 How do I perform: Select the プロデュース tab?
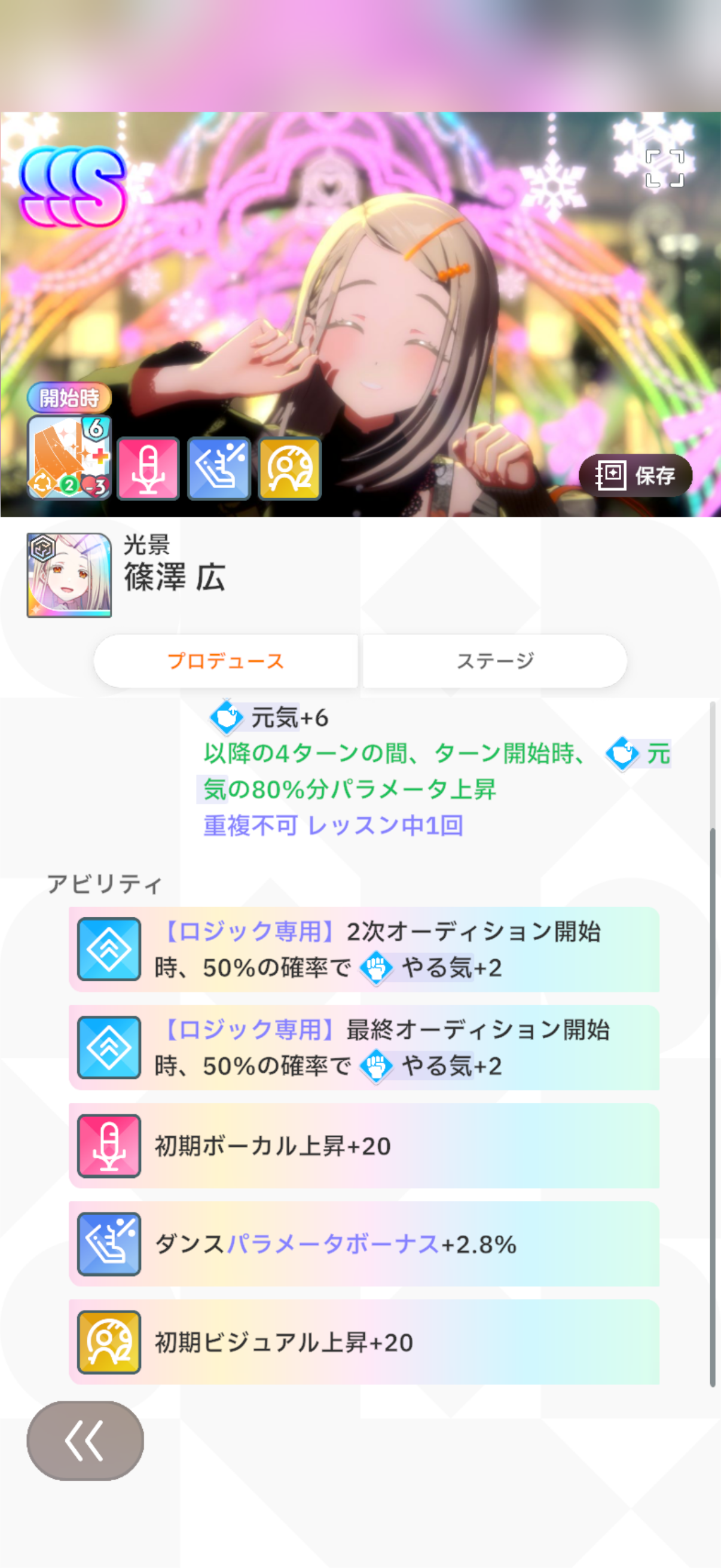click(226, 661)
